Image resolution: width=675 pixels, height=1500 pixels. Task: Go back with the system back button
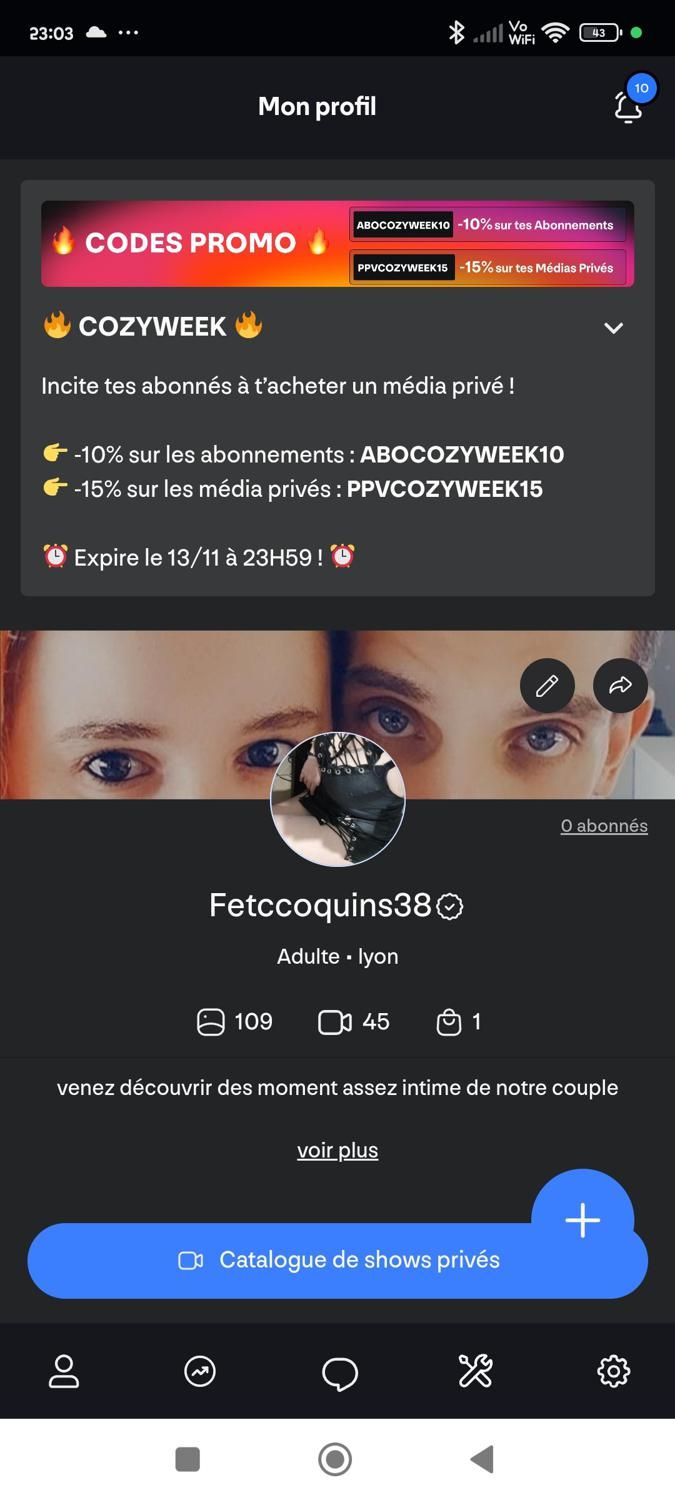(x=482, y=1459)
